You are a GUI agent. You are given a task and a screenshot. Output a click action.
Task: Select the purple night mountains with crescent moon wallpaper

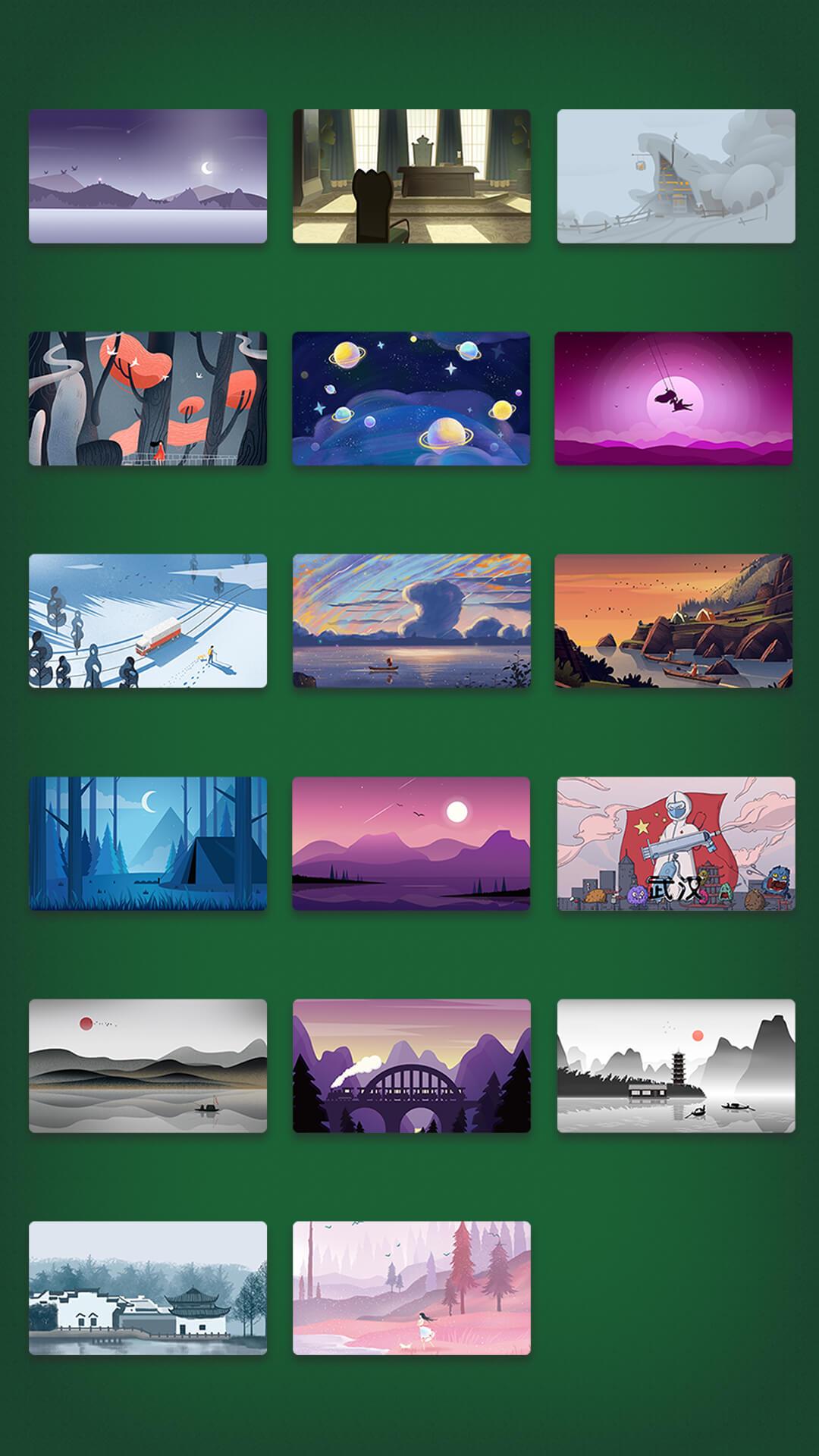click(148, 176)
